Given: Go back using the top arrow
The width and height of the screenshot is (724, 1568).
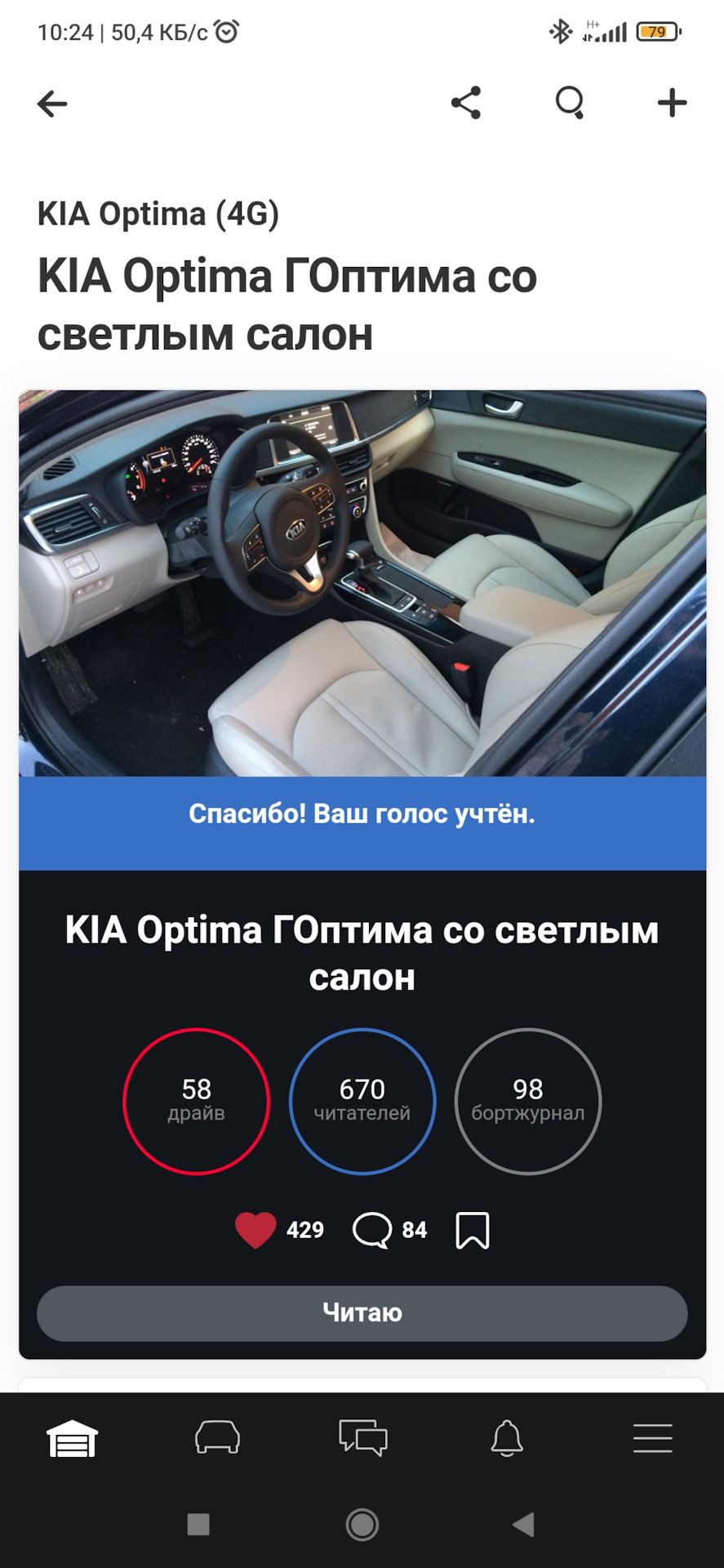Looking at the screenshot, I should coord(52,104).
